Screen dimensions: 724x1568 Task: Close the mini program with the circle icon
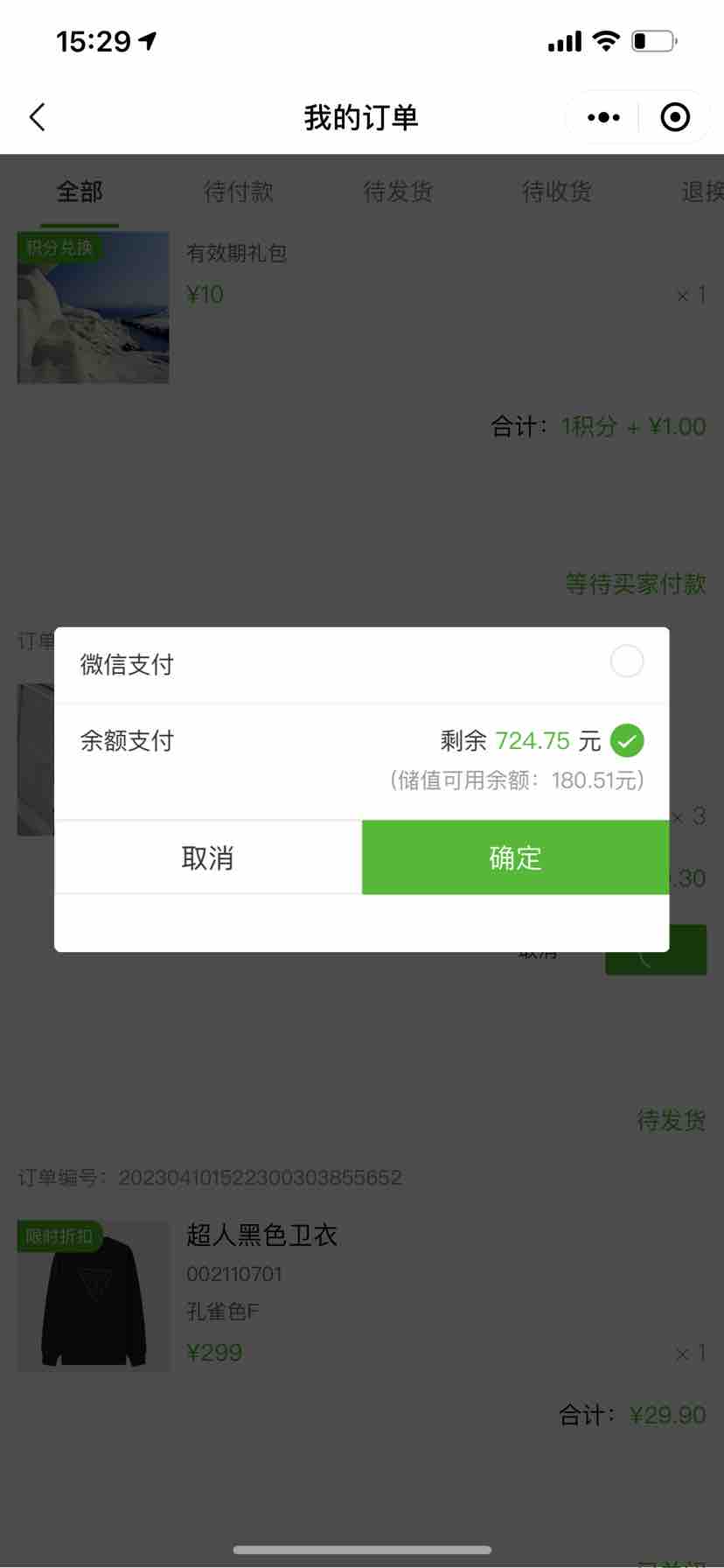(675, 117)
